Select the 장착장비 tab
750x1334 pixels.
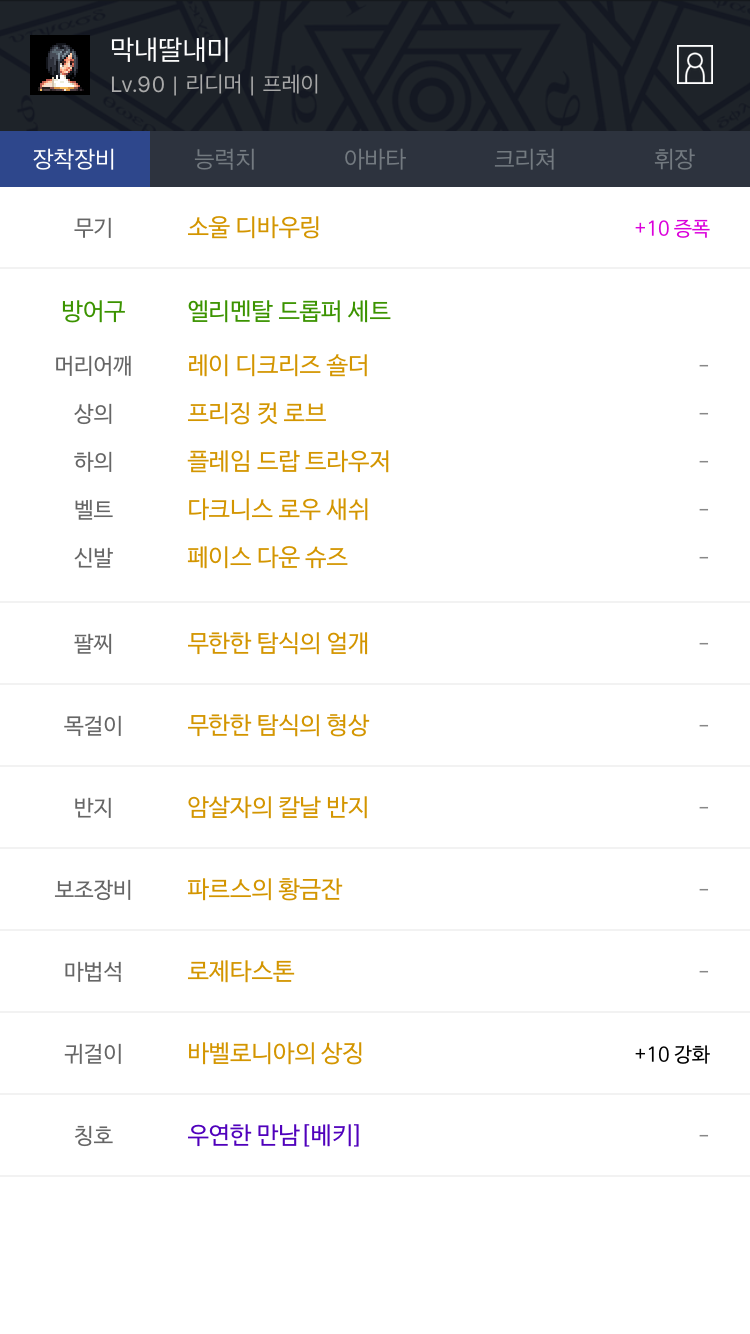[75, 159]
